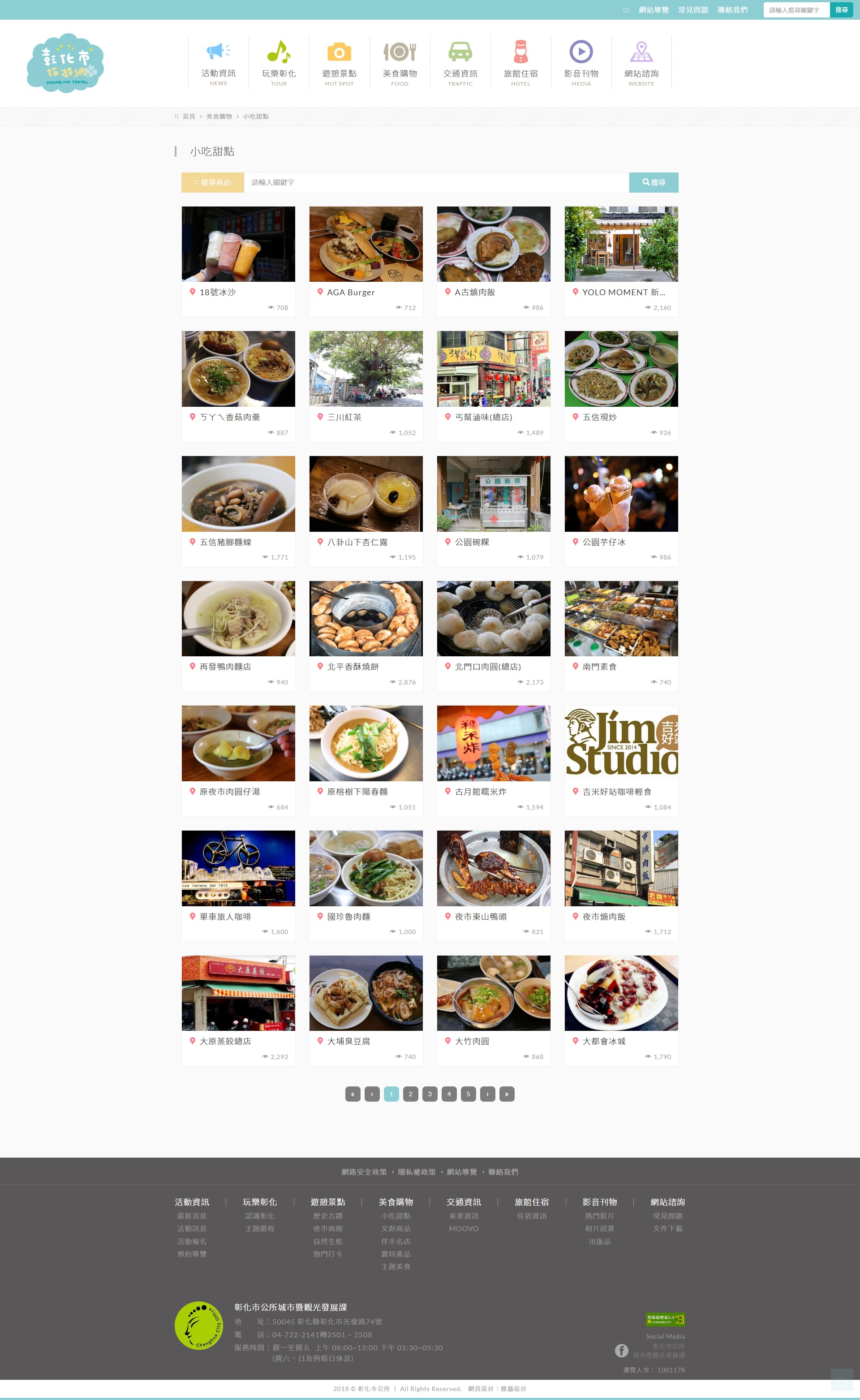Image resolution: width=860 pixels, height=1400 pixels.
Task: Select the 北平香酥燒餅 card
Action: pyautogui.click(x=366, y=635)
